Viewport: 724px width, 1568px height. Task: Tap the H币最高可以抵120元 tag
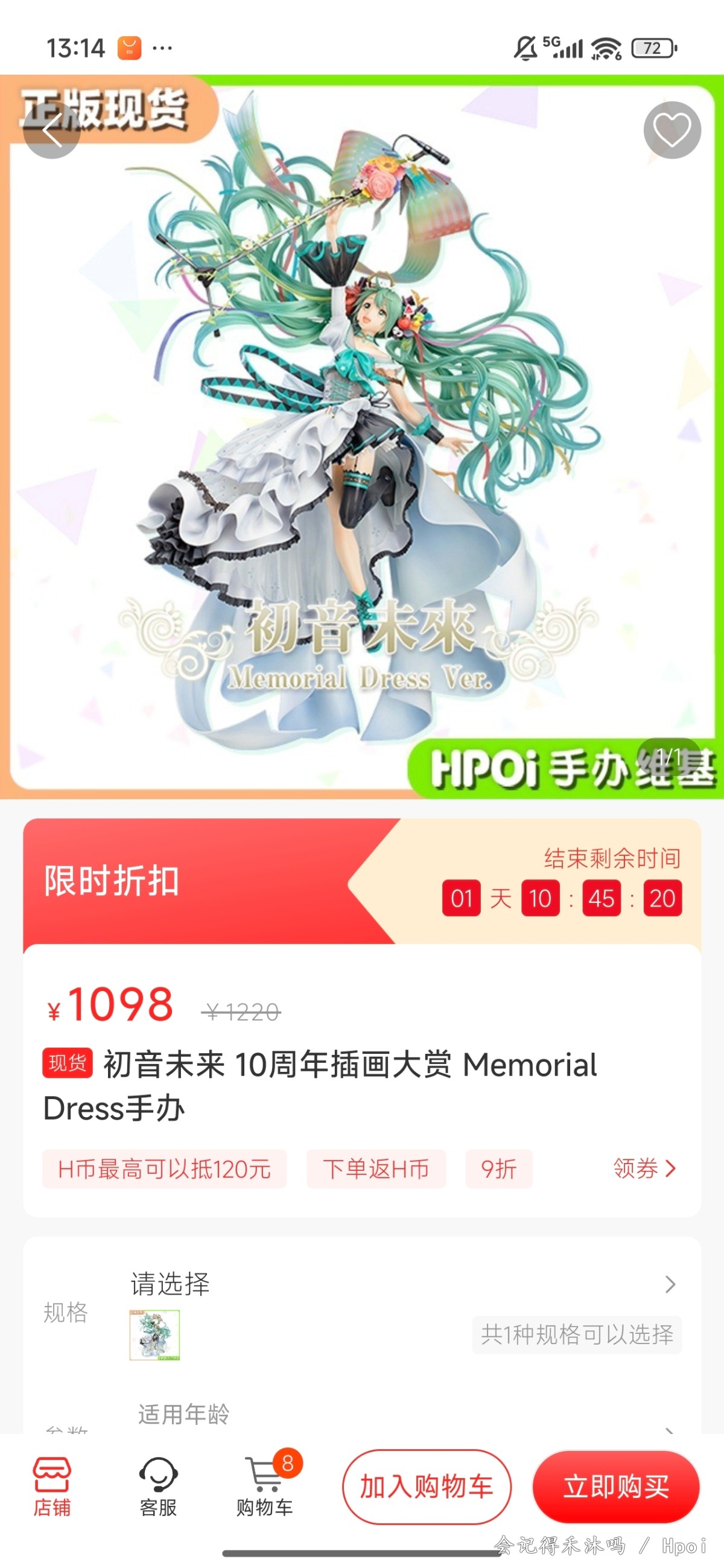164,1168
